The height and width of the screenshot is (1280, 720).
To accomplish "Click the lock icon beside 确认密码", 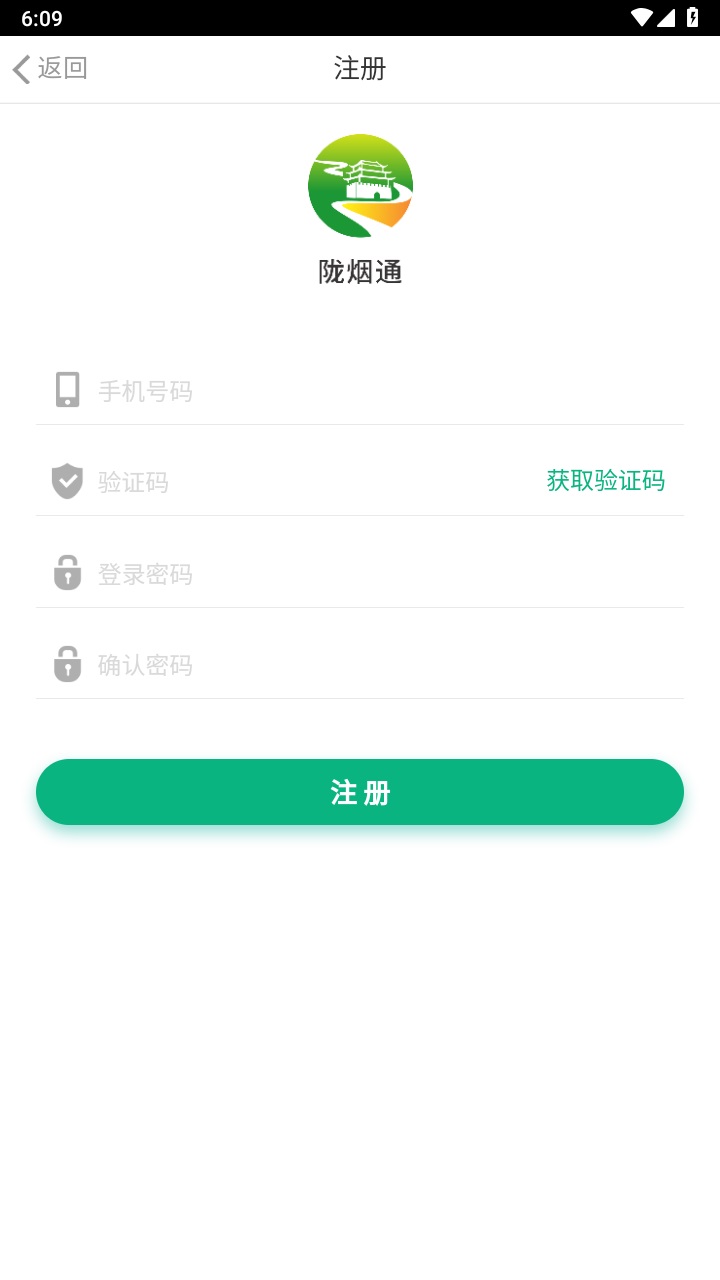I will 67,664.
